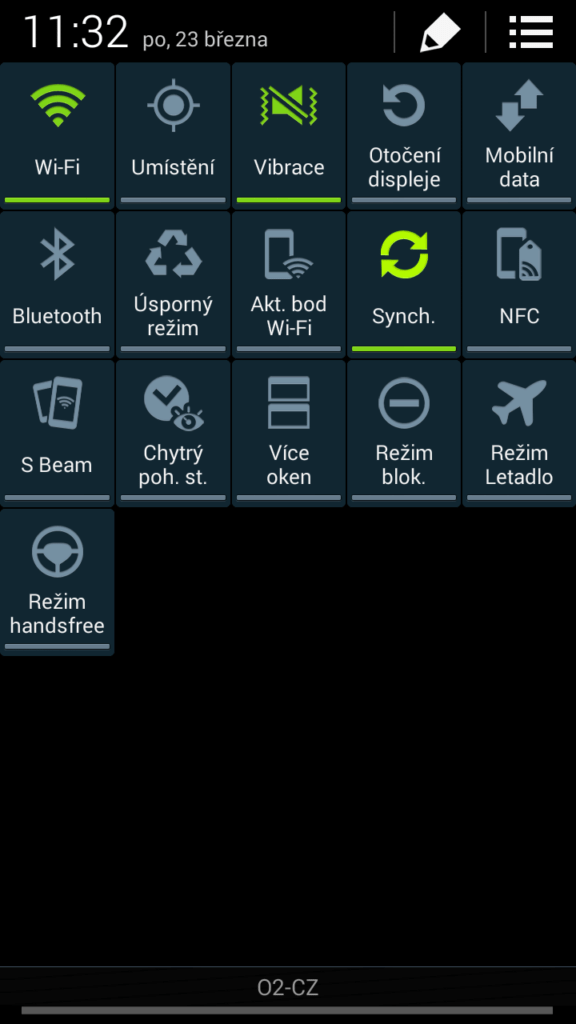Switch on Úsporný režim

coord(173,283)
